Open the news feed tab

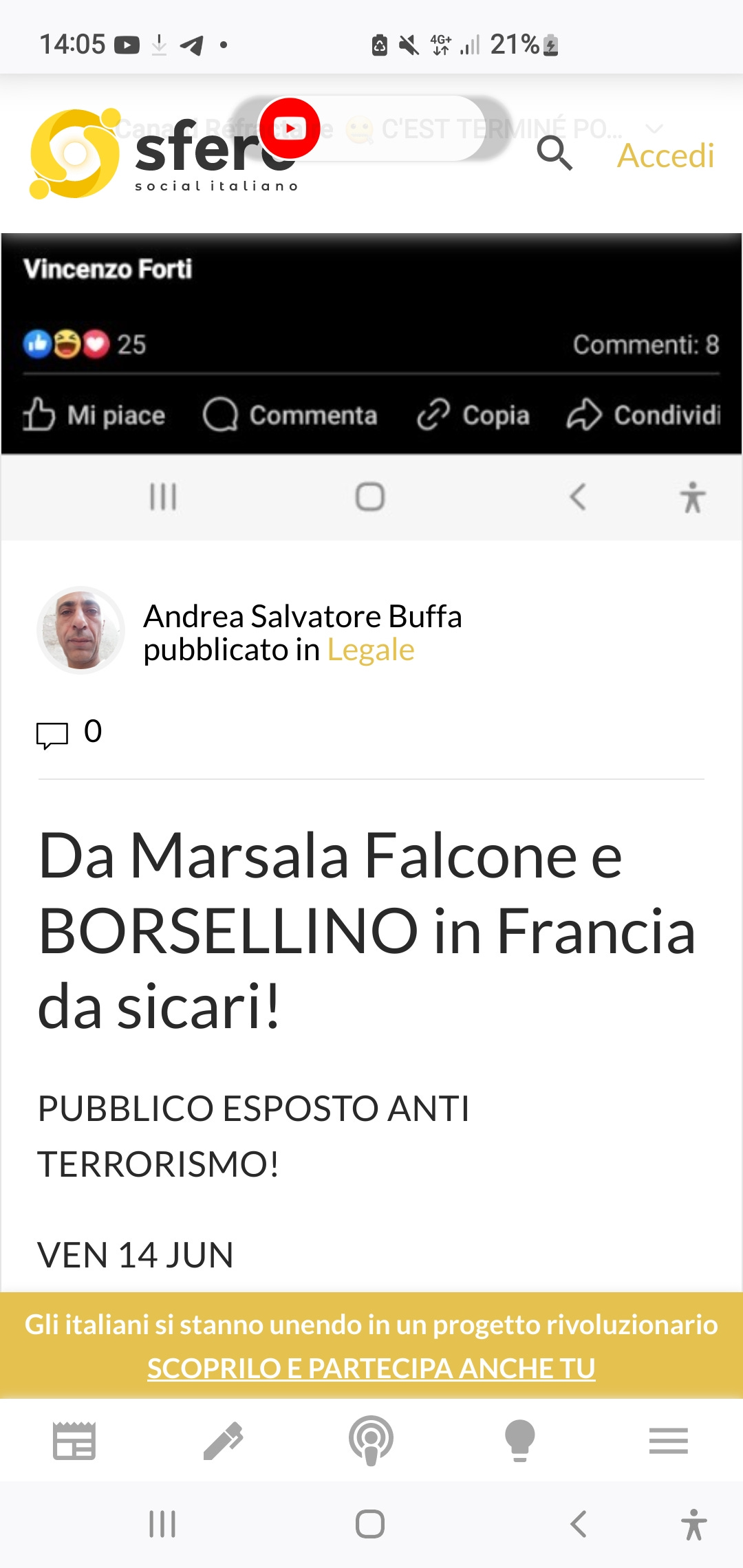74,1440
